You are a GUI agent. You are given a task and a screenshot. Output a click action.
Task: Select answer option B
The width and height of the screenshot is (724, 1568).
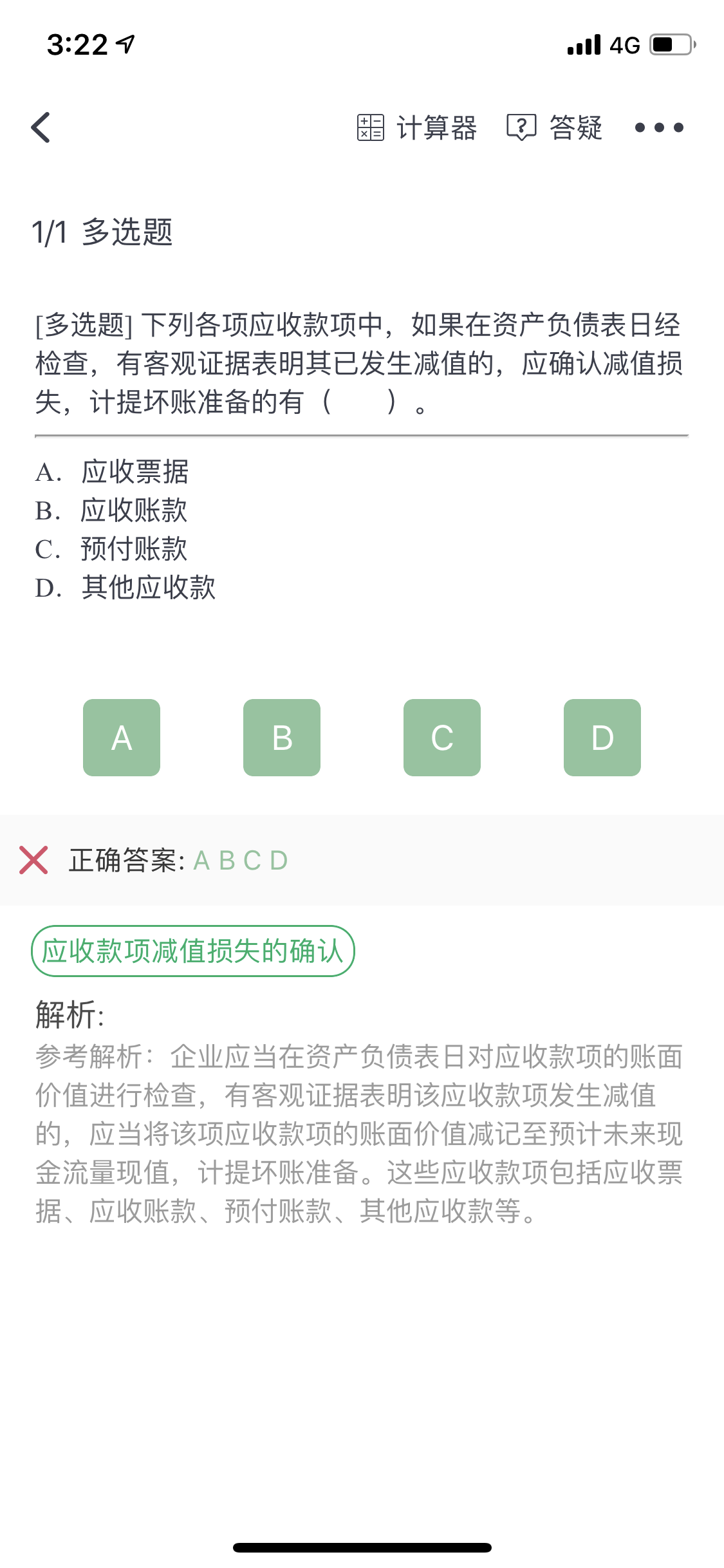click(x=282, y=738)
